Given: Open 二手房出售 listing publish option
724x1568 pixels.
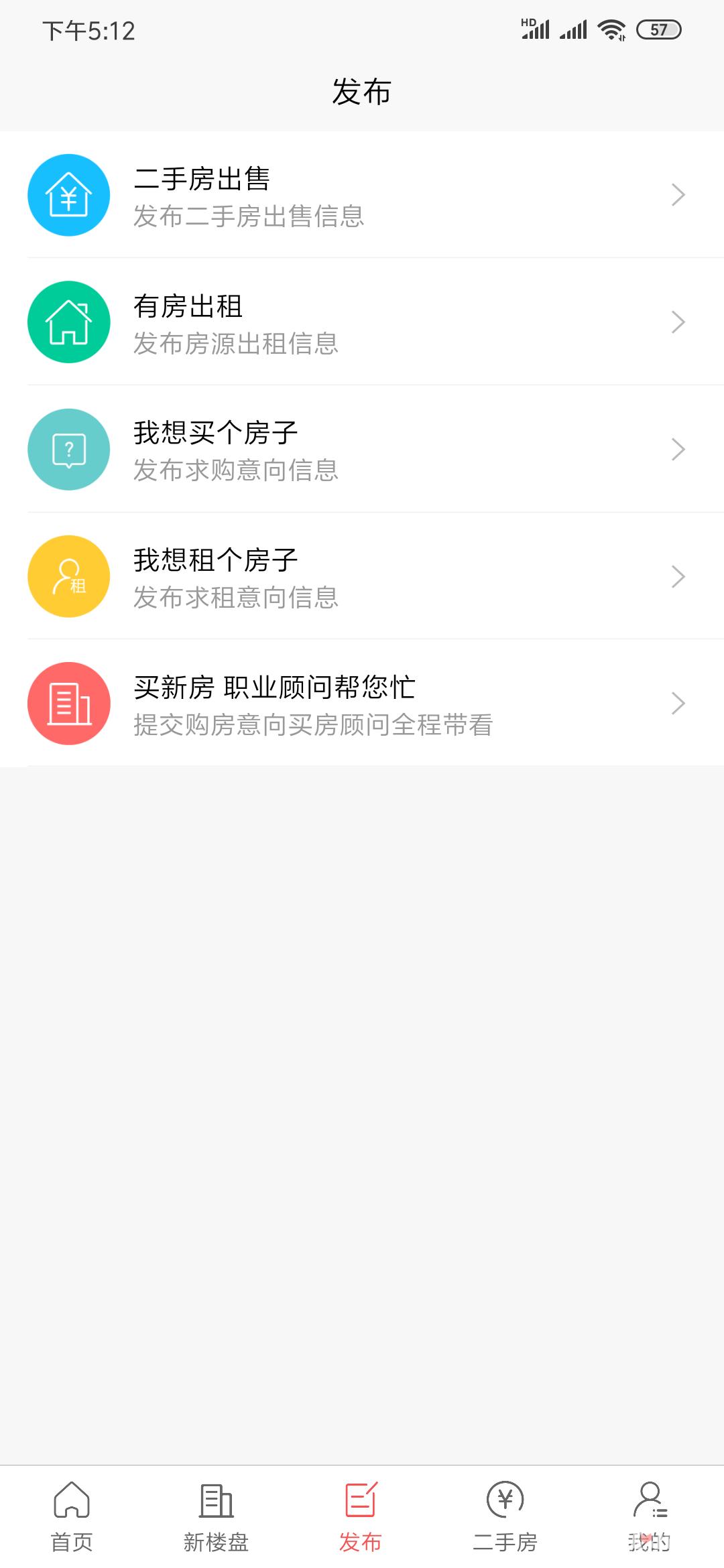Looking at the screenshot, I should [x=362, y=195].
